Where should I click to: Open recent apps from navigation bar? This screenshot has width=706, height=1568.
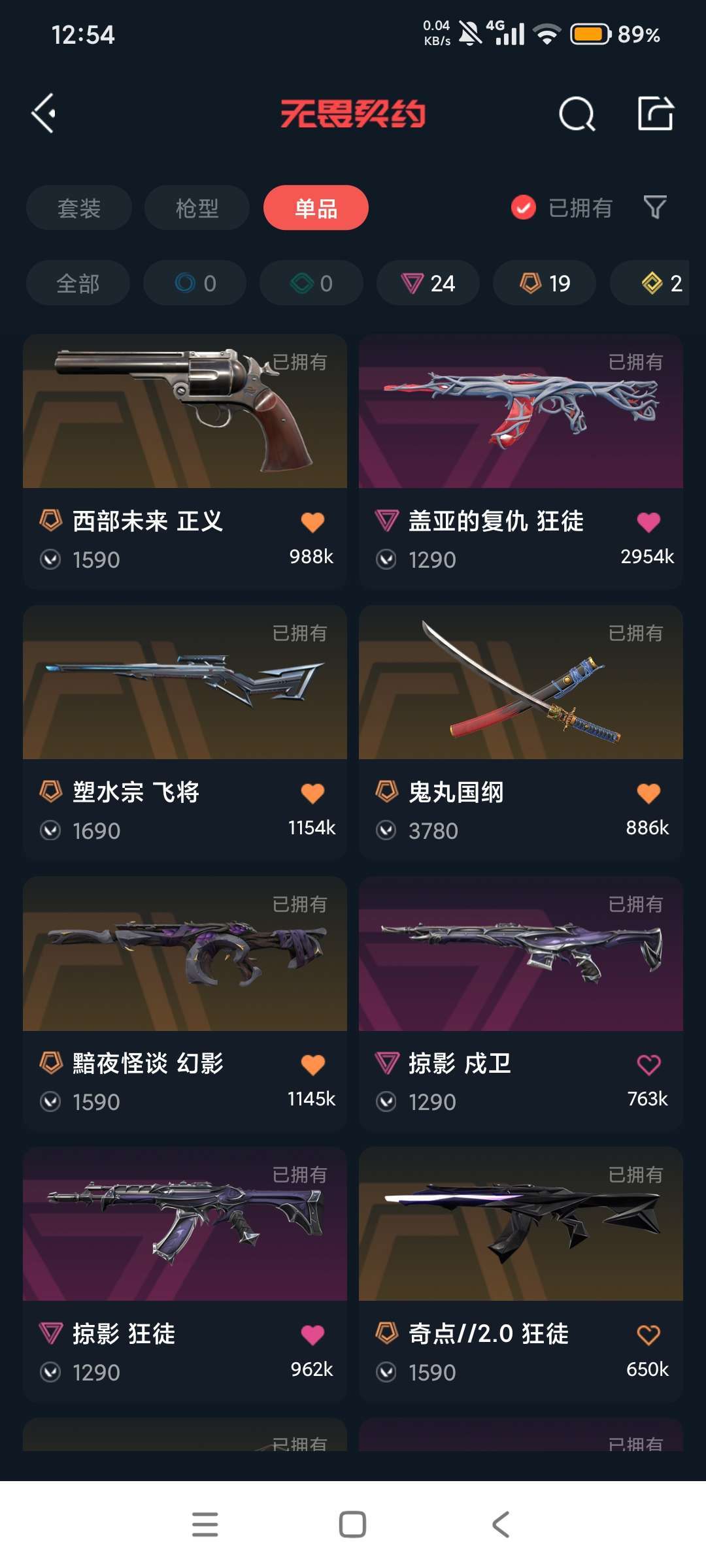click(x=205, y=1524)
